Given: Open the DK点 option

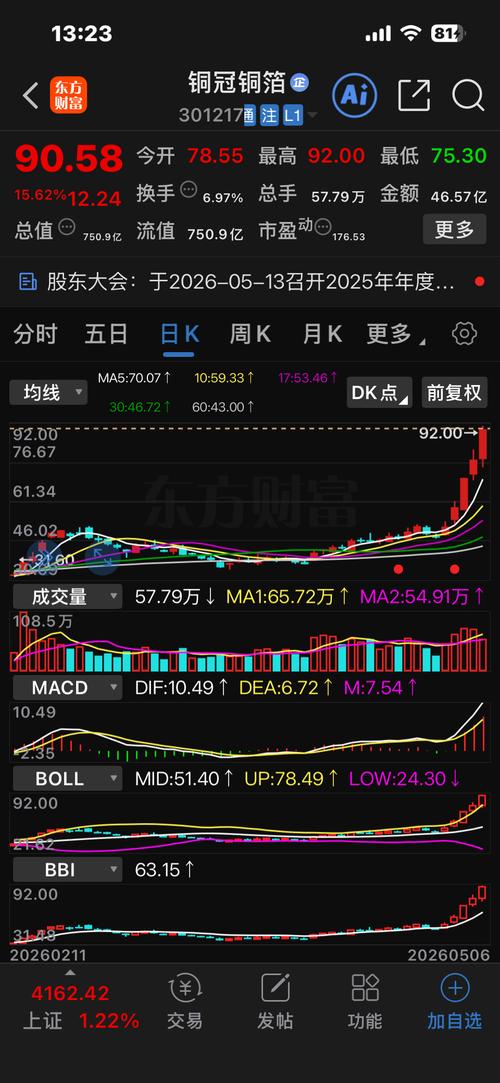Looking at the screenshot, I should pos(379,392).
